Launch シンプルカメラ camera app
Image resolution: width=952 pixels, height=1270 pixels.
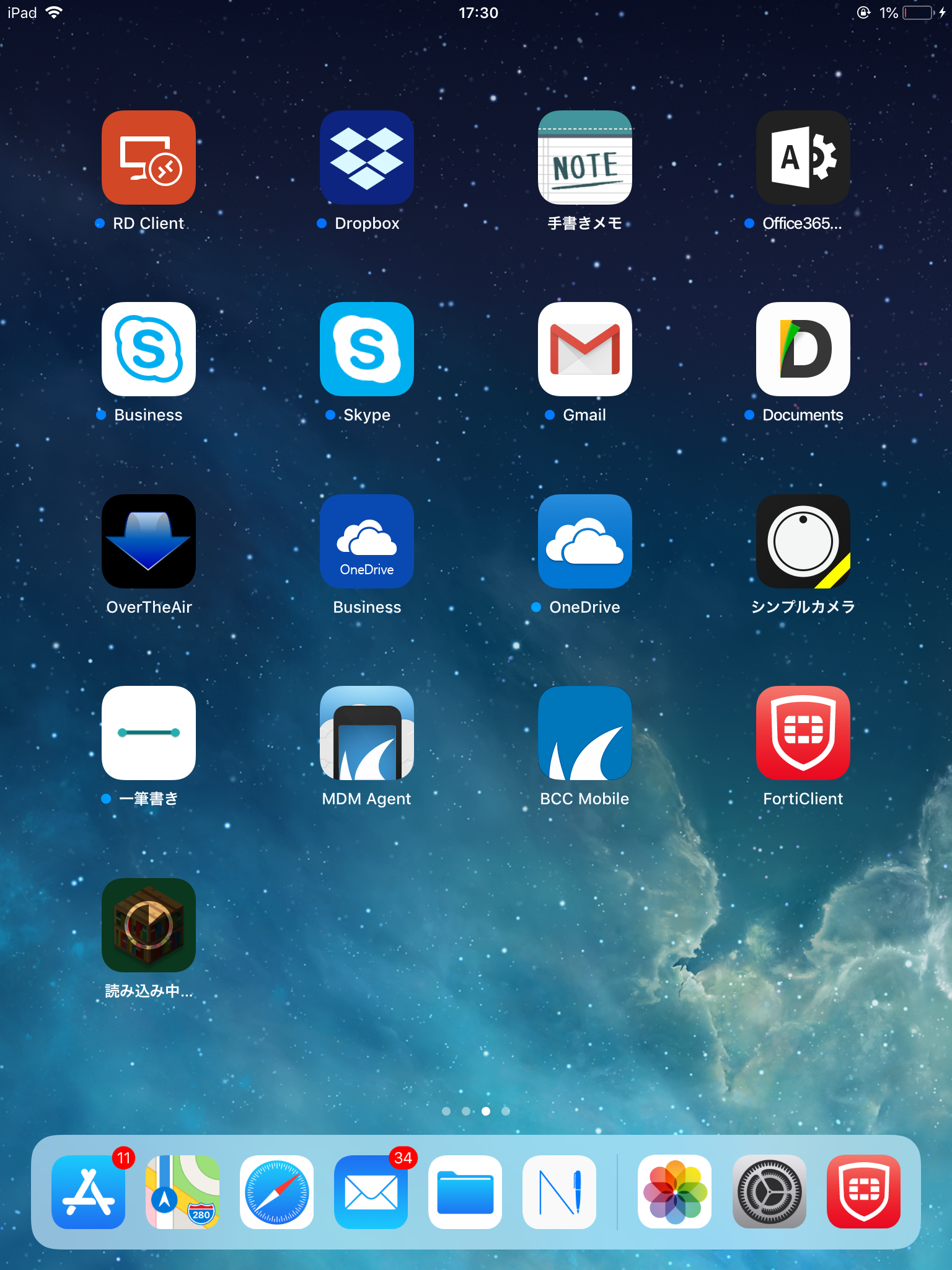(x=803, y=541)
